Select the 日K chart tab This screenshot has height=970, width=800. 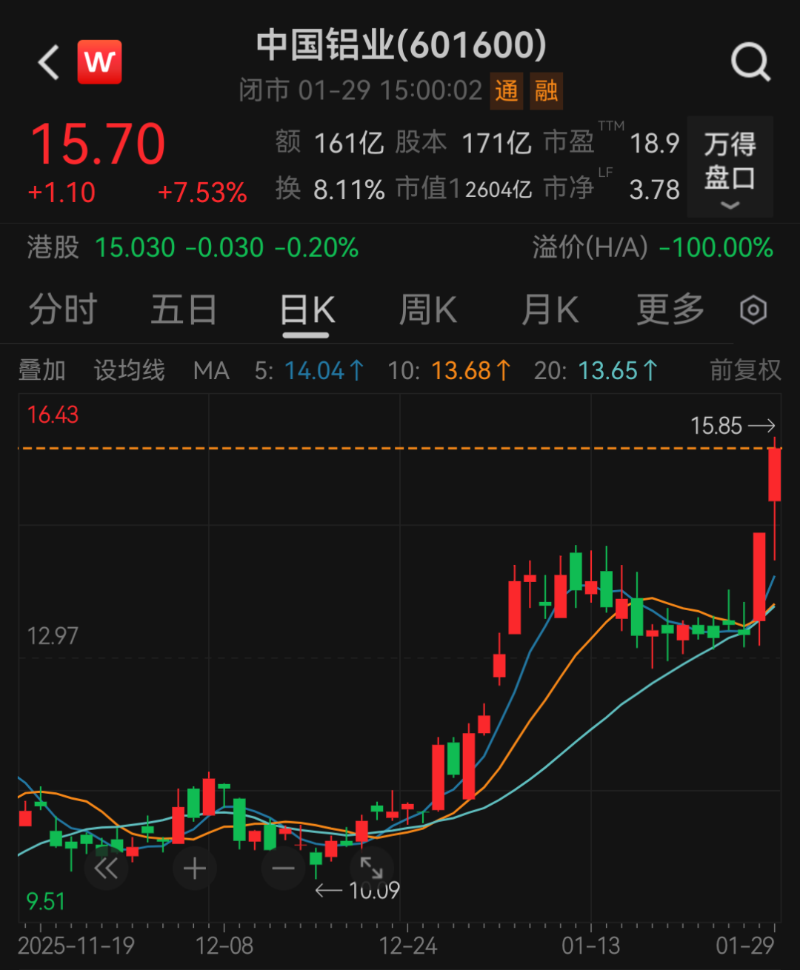(x=306, y=310)
